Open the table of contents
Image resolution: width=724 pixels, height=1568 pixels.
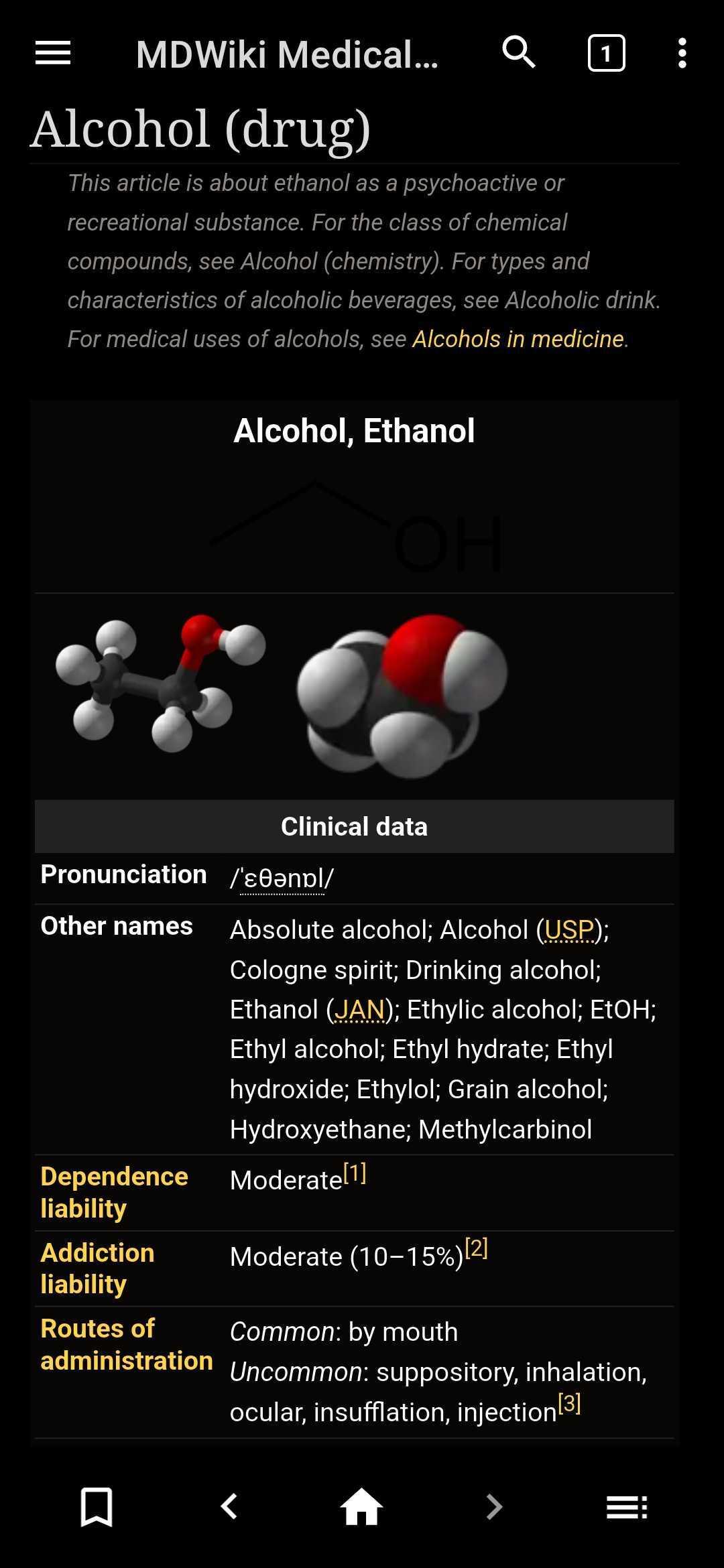627,1507
